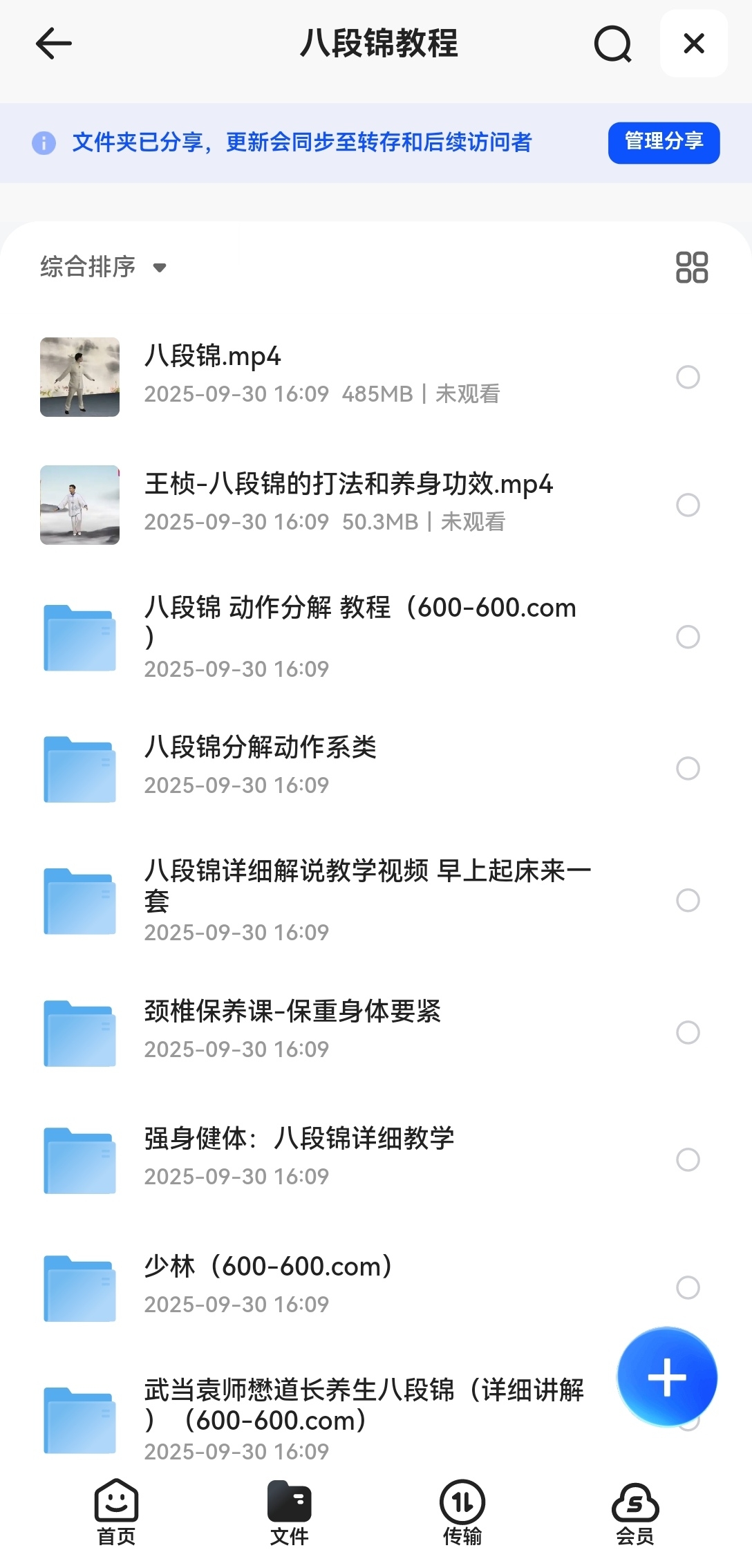Screen dimensions: 752x1568
Task: Tap the 管理分享 button
Action: point(664,142)
